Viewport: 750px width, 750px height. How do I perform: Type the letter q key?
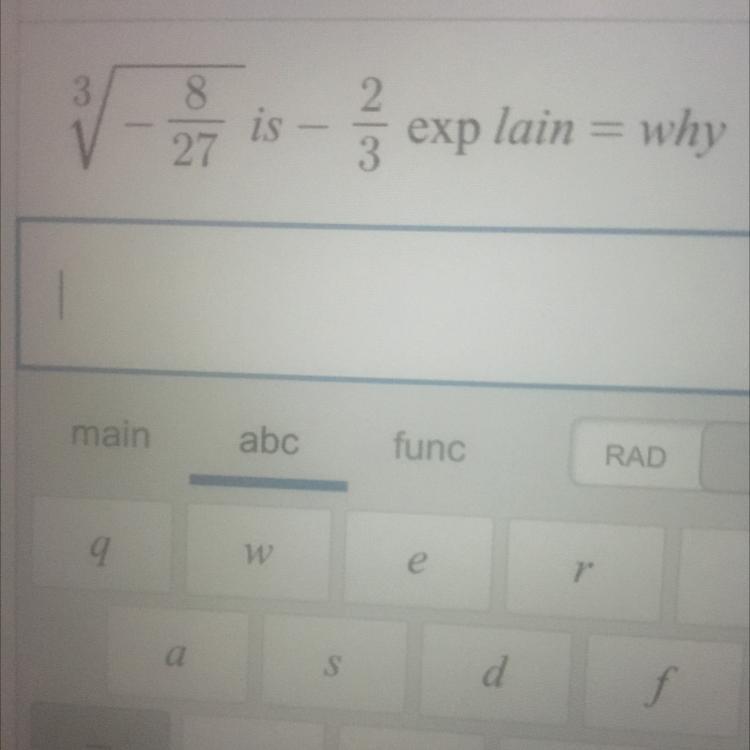(x=102, y=544)
